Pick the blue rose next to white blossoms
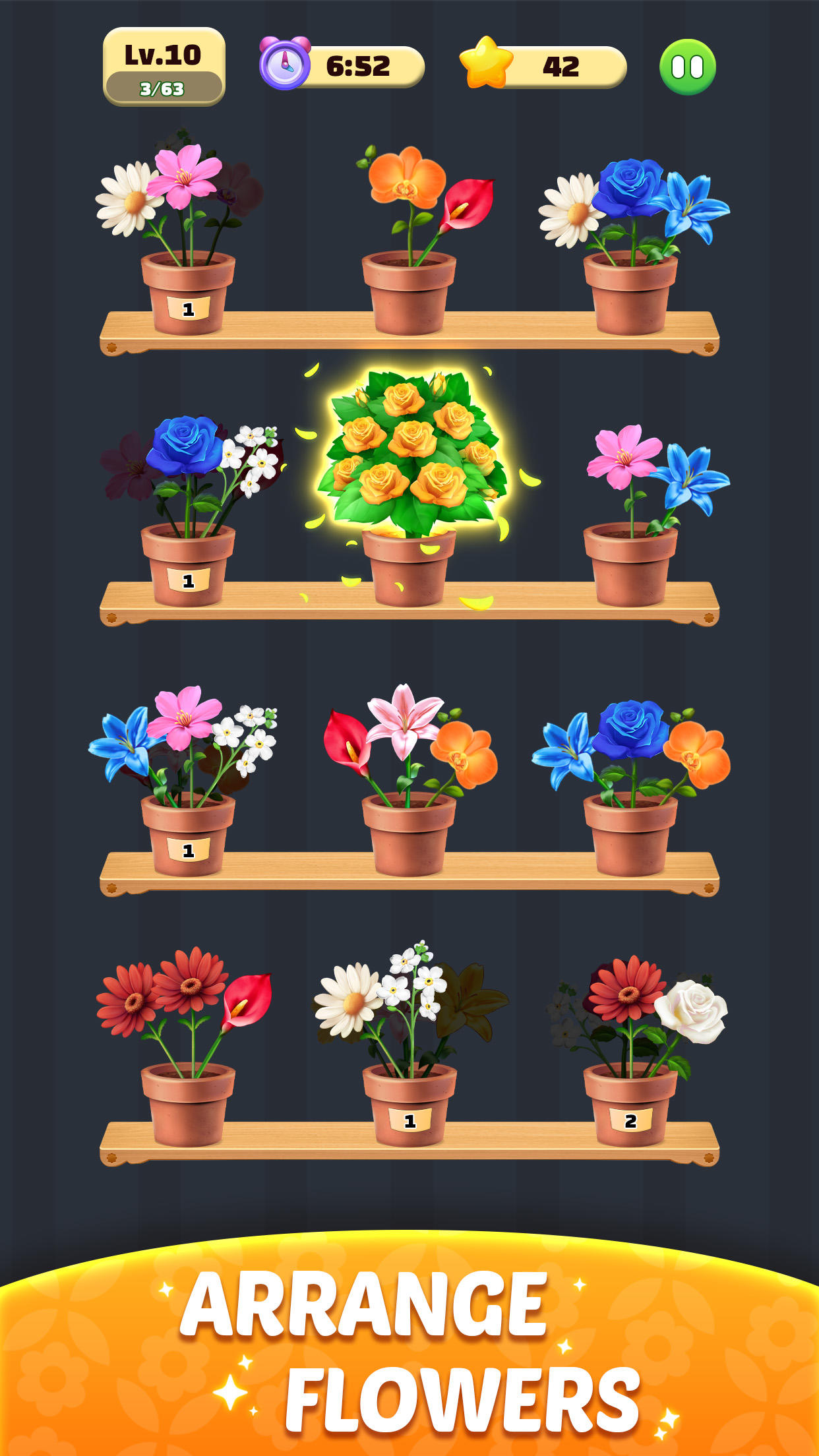The width and height of the screenshot is (819, 1456). pos(185,443)
